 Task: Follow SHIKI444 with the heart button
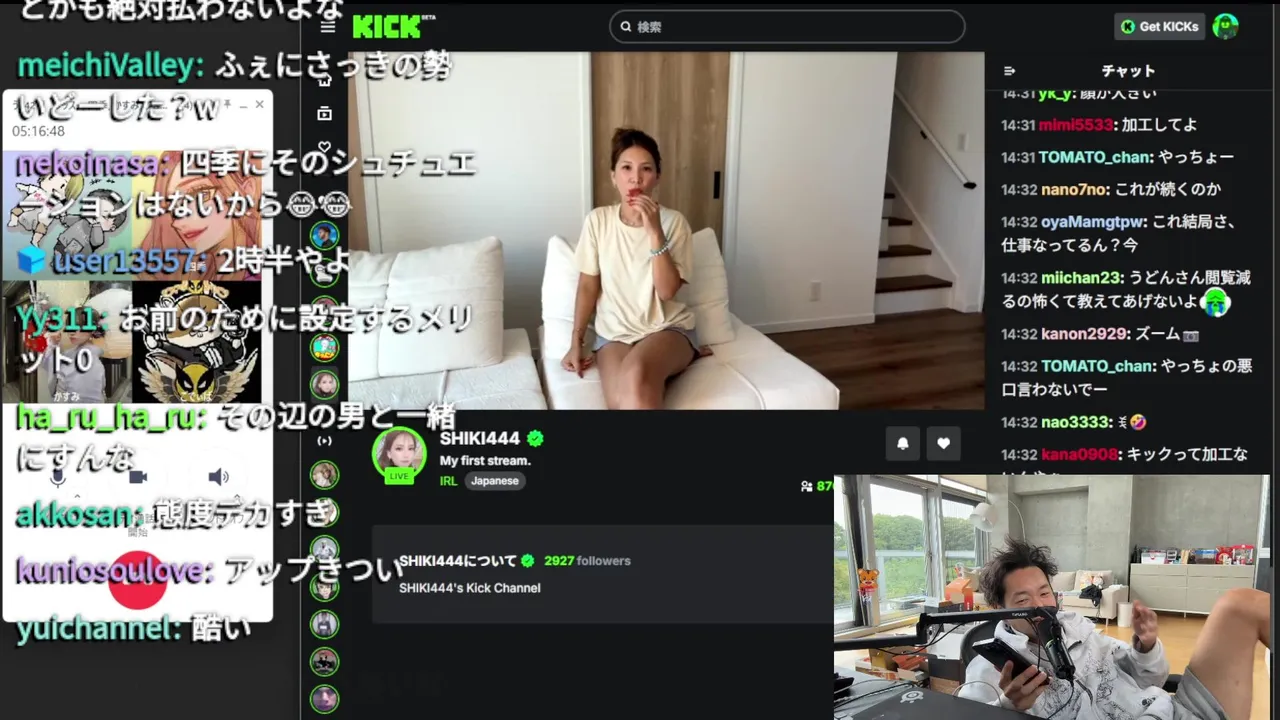point(943,443)
